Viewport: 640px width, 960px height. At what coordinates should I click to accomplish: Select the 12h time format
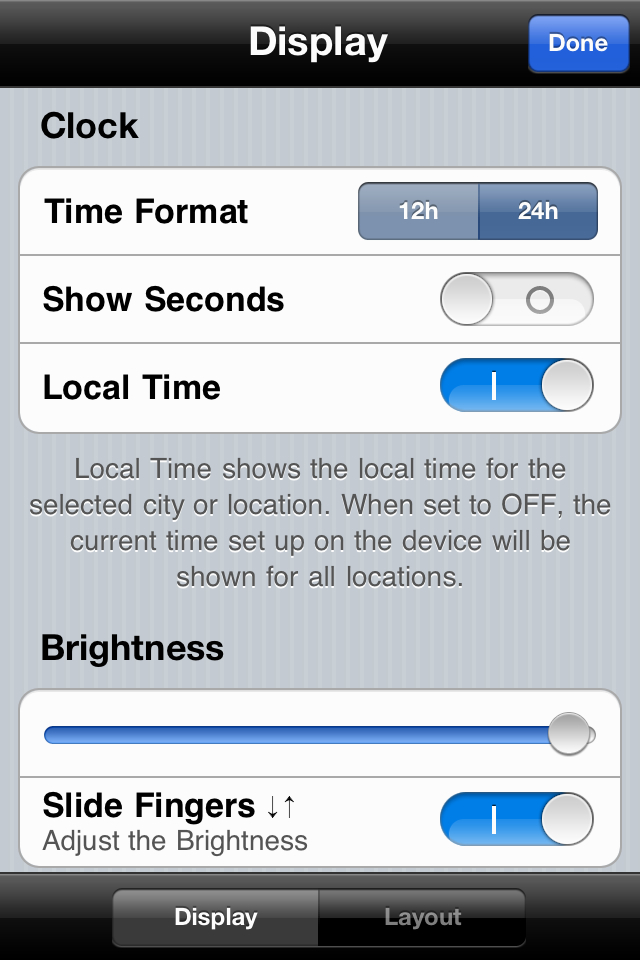coord(418,211)
